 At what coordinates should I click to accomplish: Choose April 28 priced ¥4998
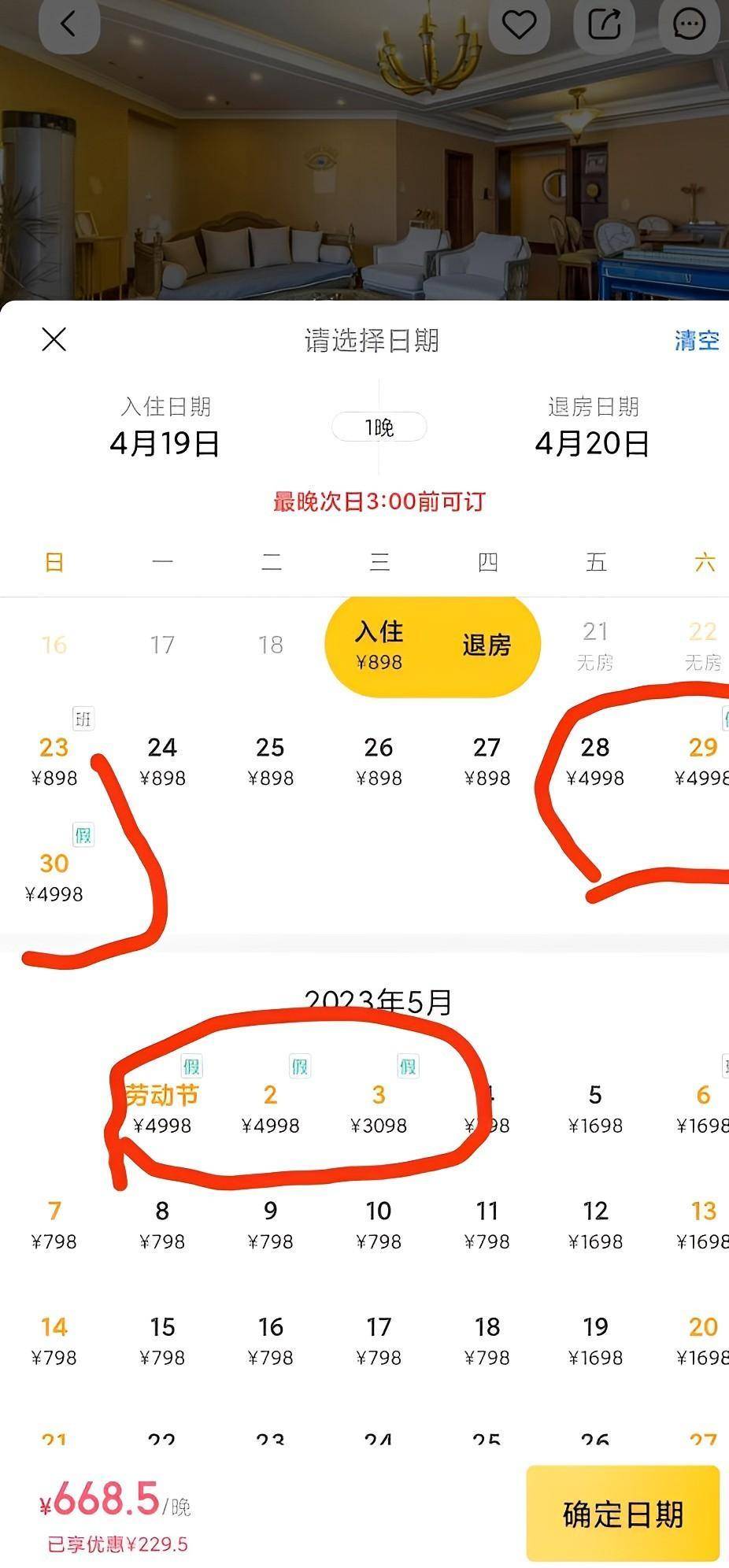tap(595, 760)
